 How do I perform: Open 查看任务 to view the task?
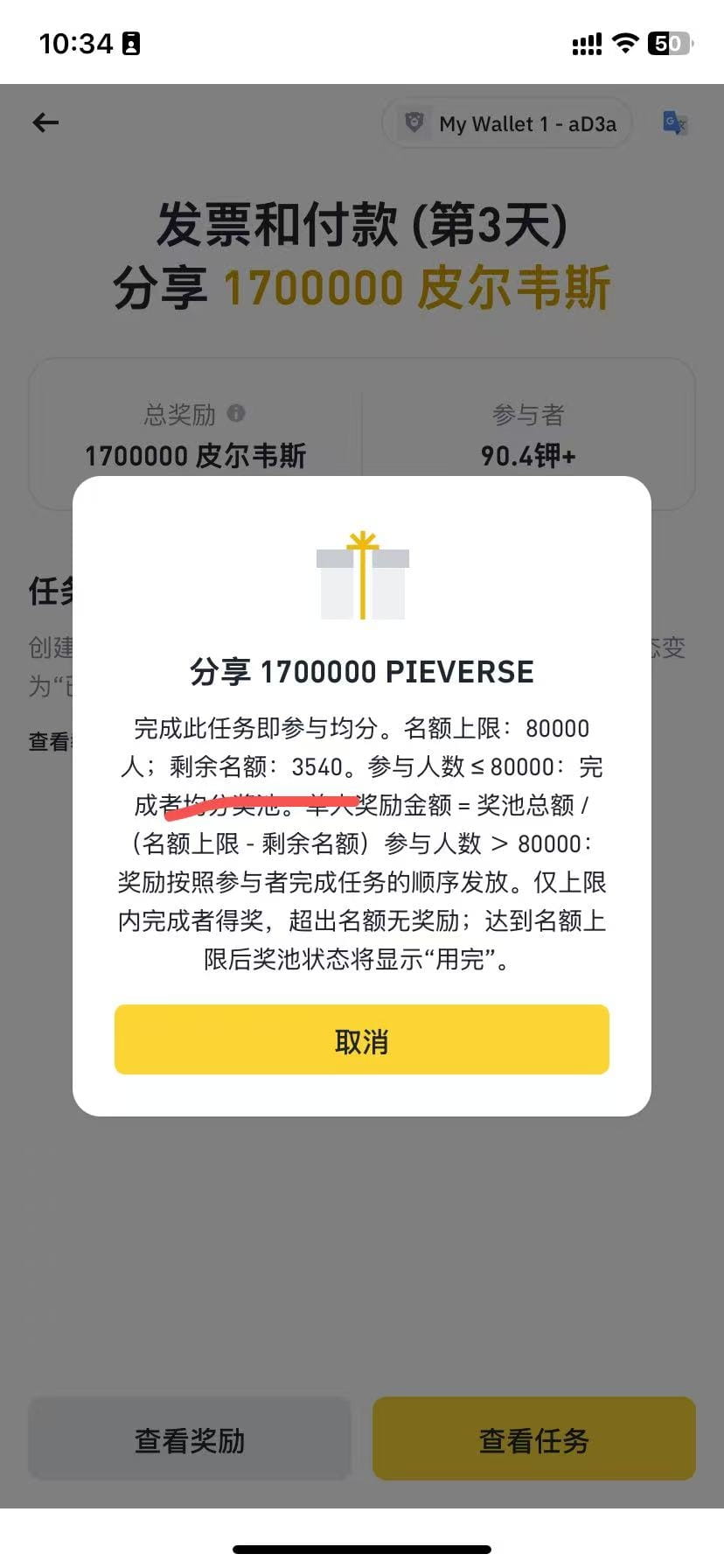pos(533,1439)
